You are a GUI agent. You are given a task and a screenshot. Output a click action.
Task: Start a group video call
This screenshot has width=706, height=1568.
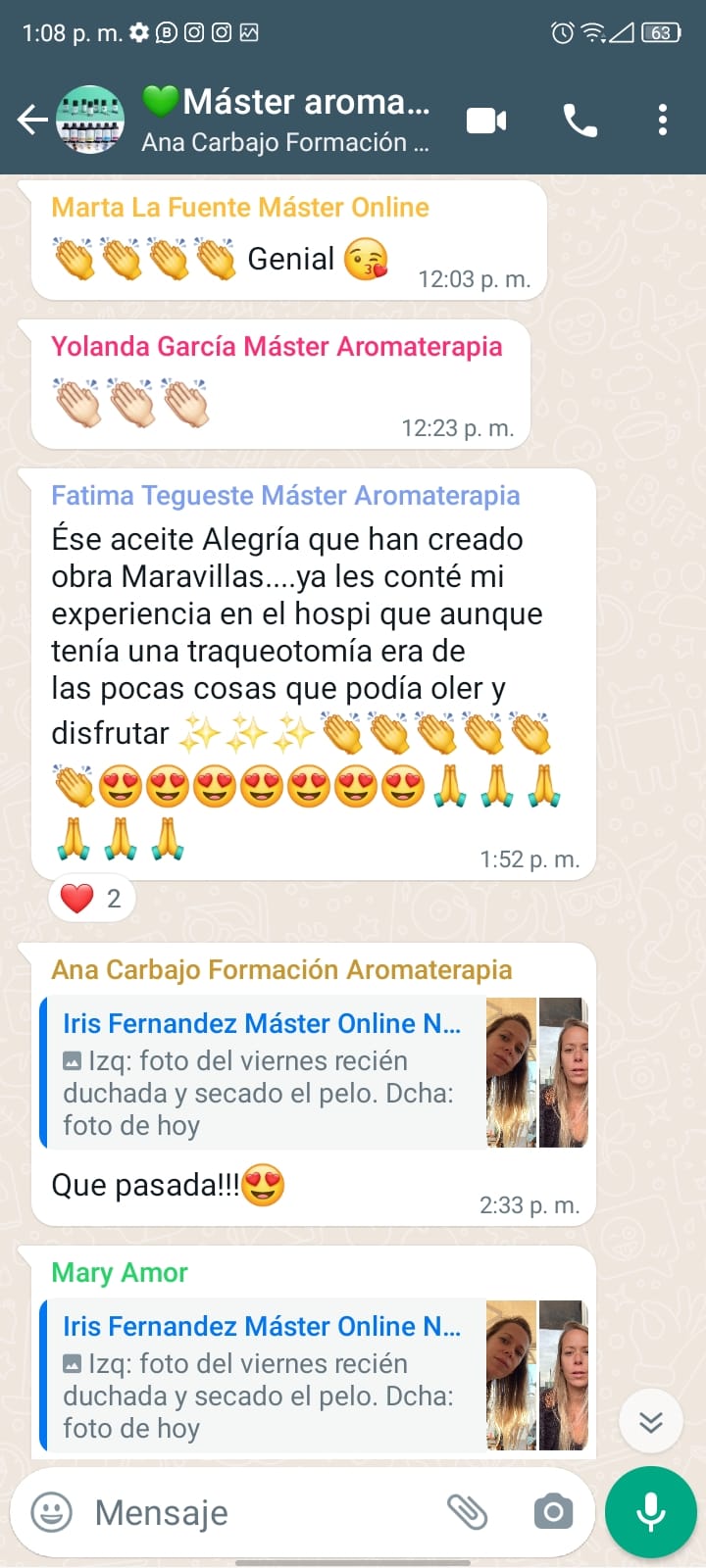pyautogui.click(x=486, y=121)
